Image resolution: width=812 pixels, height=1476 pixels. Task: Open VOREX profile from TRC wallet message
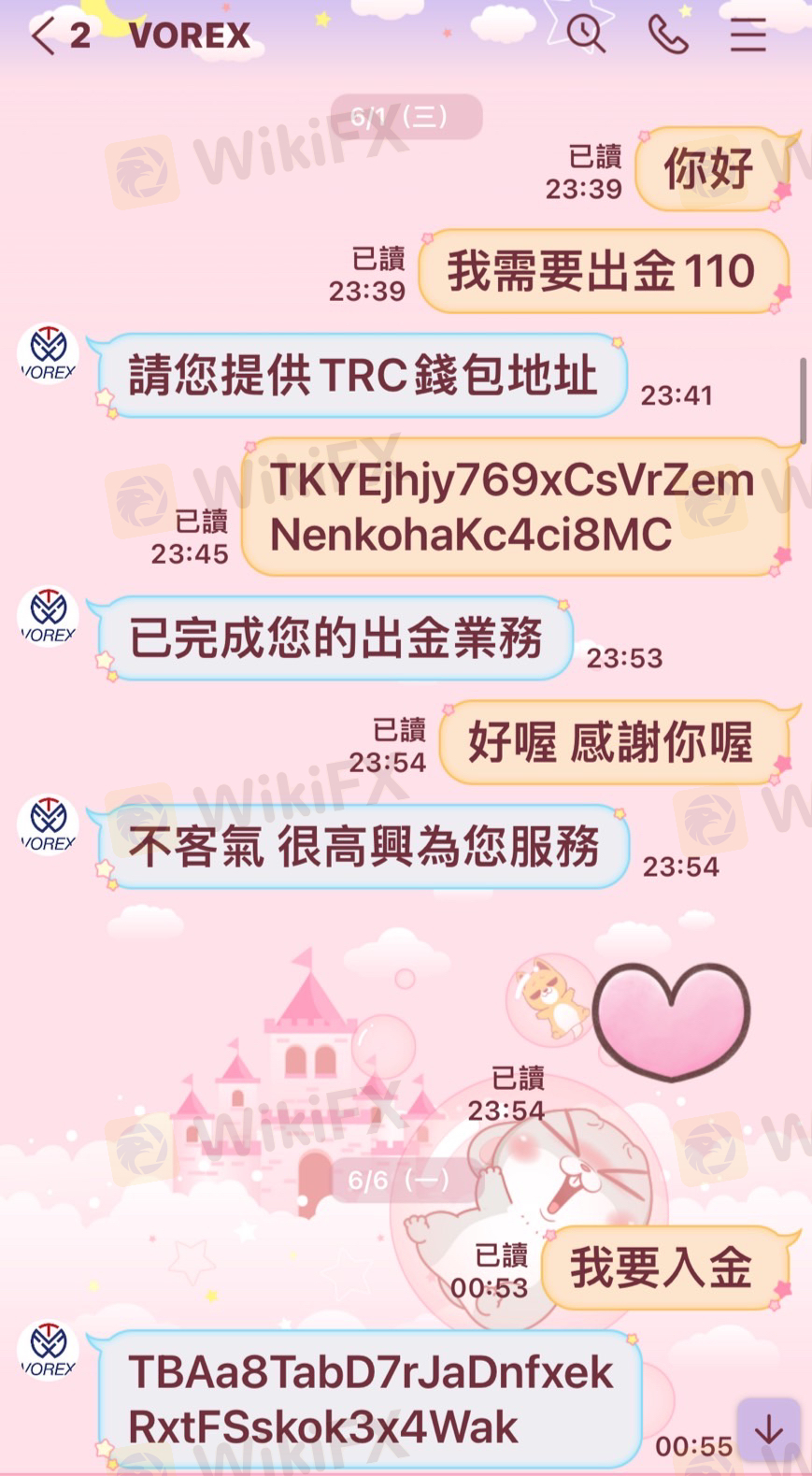pyautogui.click(x=48, y=354)
